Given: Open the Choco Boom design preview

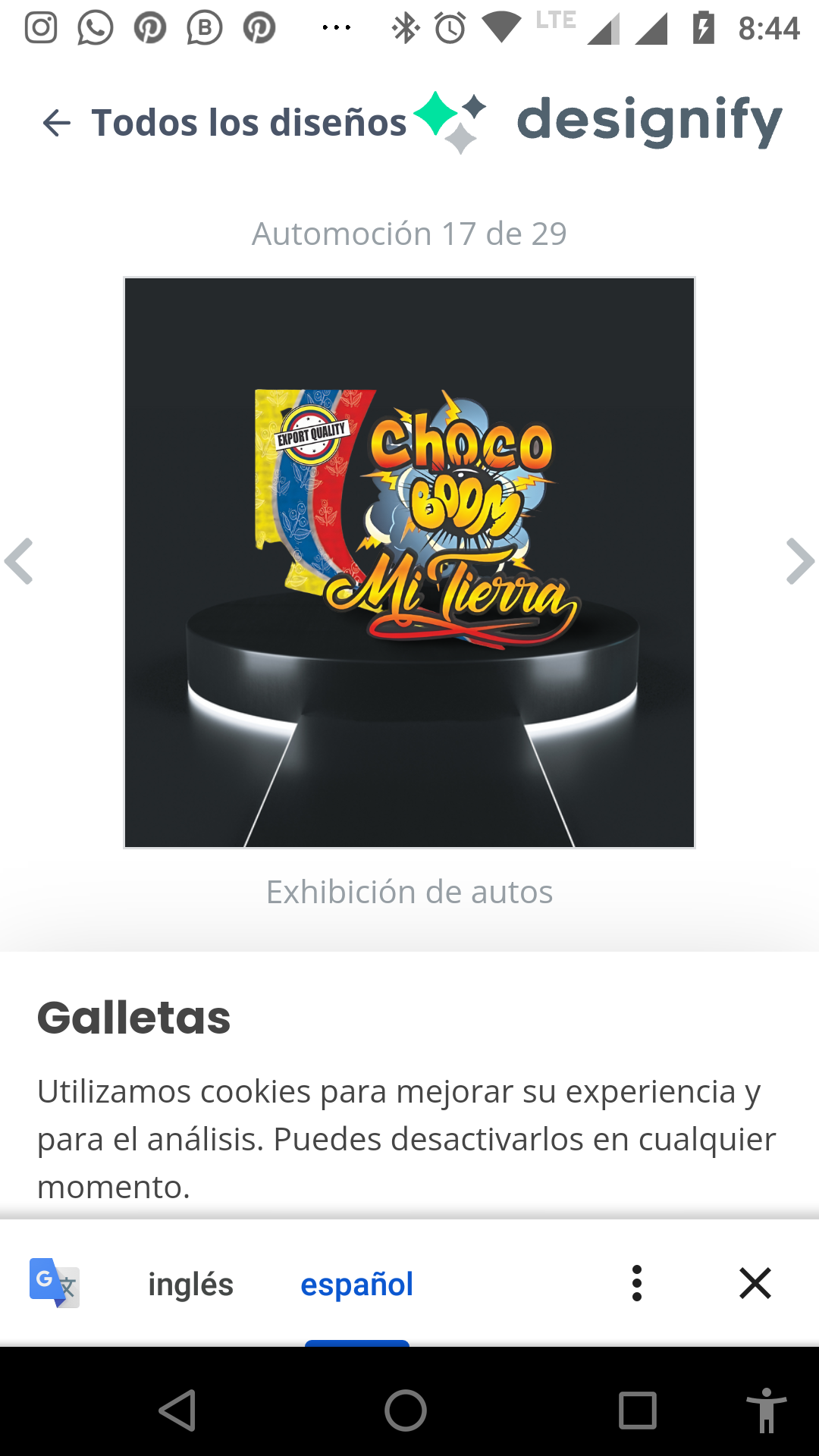Looking at the screenshot, I should (409, 562).
